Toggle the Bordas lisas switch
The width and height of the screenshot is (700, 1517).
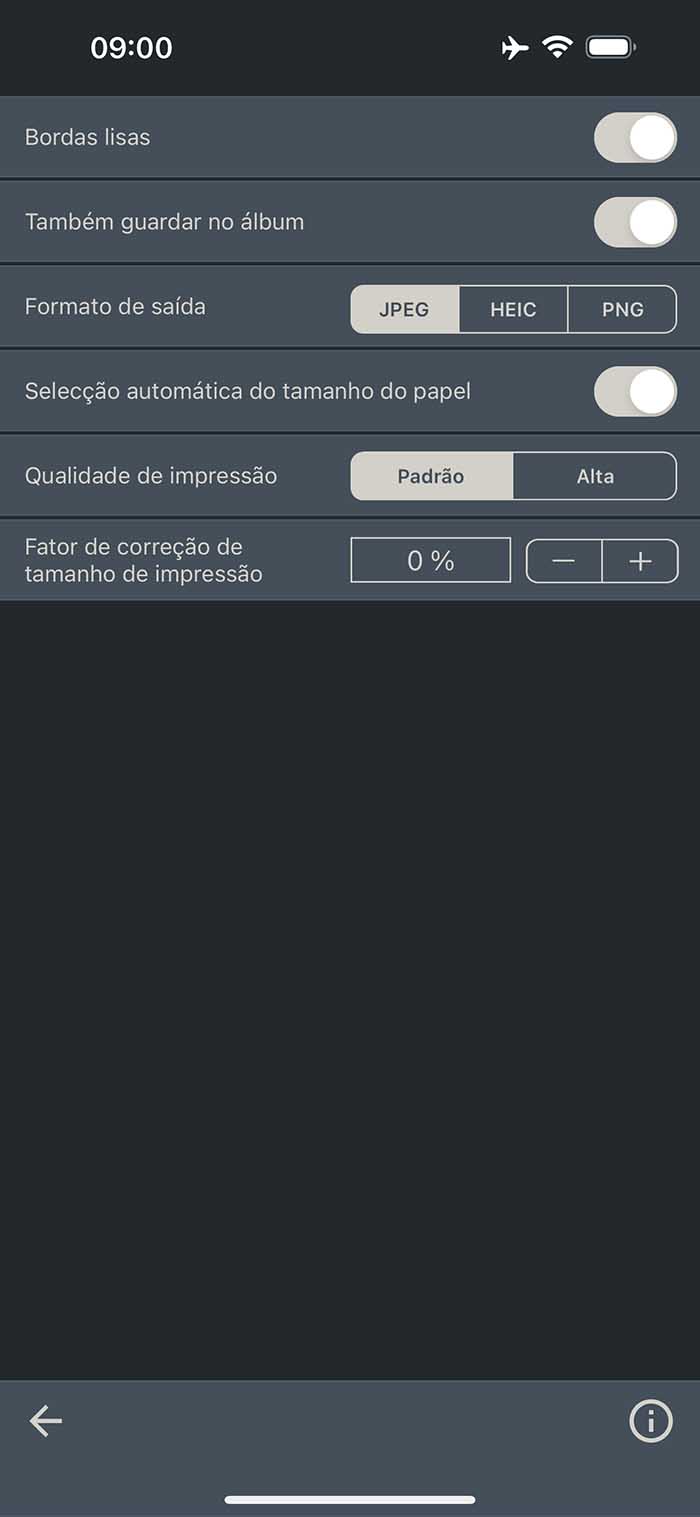(x=636, y=137)
